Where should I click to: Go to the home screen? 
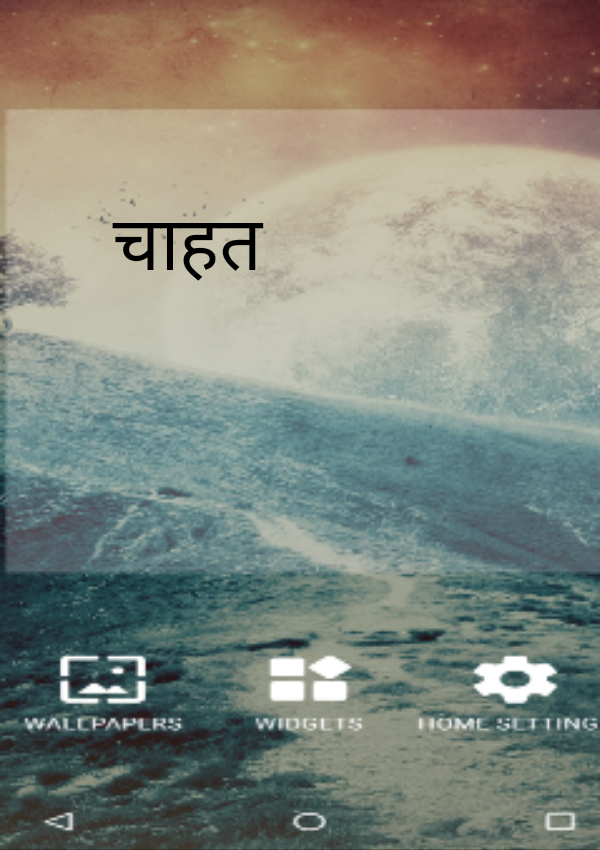click(309, 821)
